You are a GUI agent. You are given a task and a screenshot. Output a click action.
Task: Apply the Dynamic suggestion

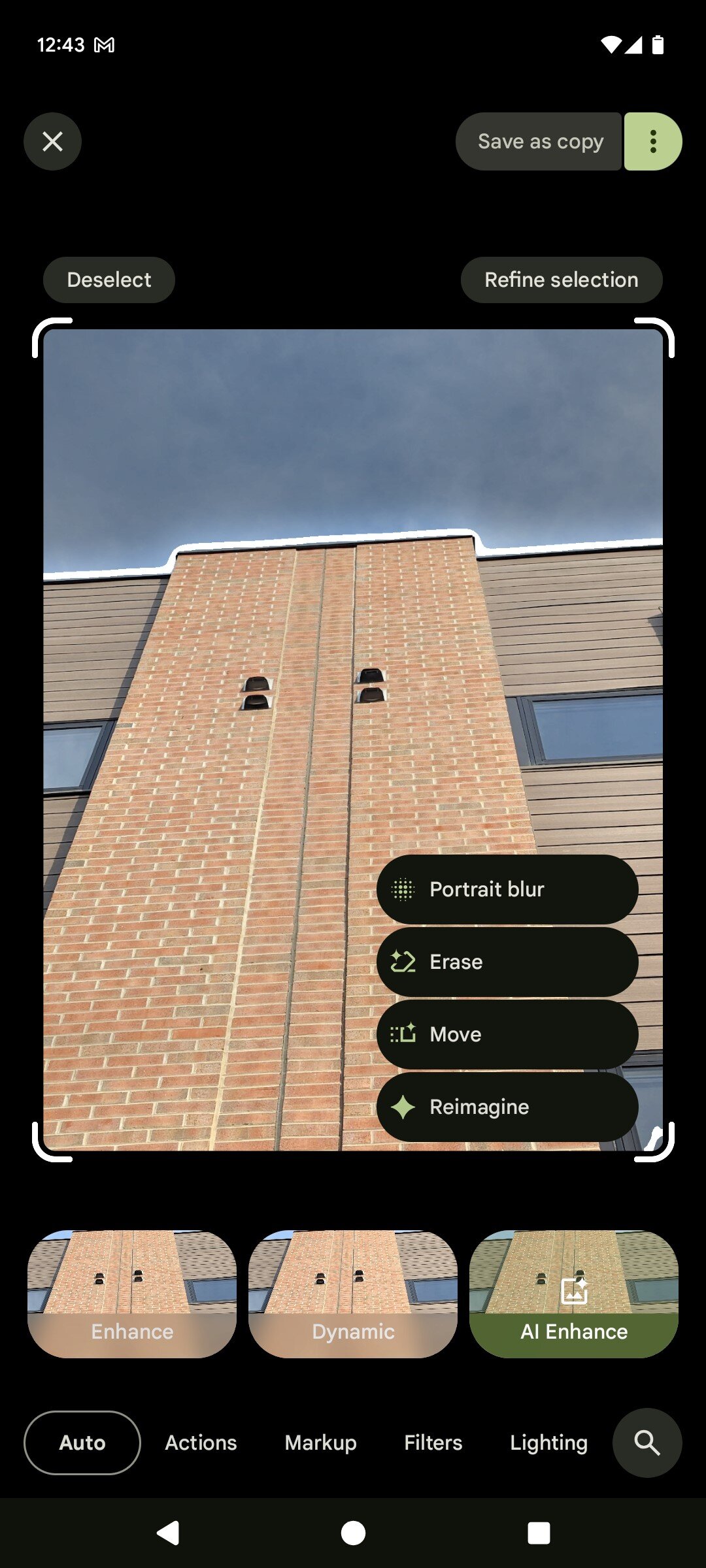[353, 1294]
